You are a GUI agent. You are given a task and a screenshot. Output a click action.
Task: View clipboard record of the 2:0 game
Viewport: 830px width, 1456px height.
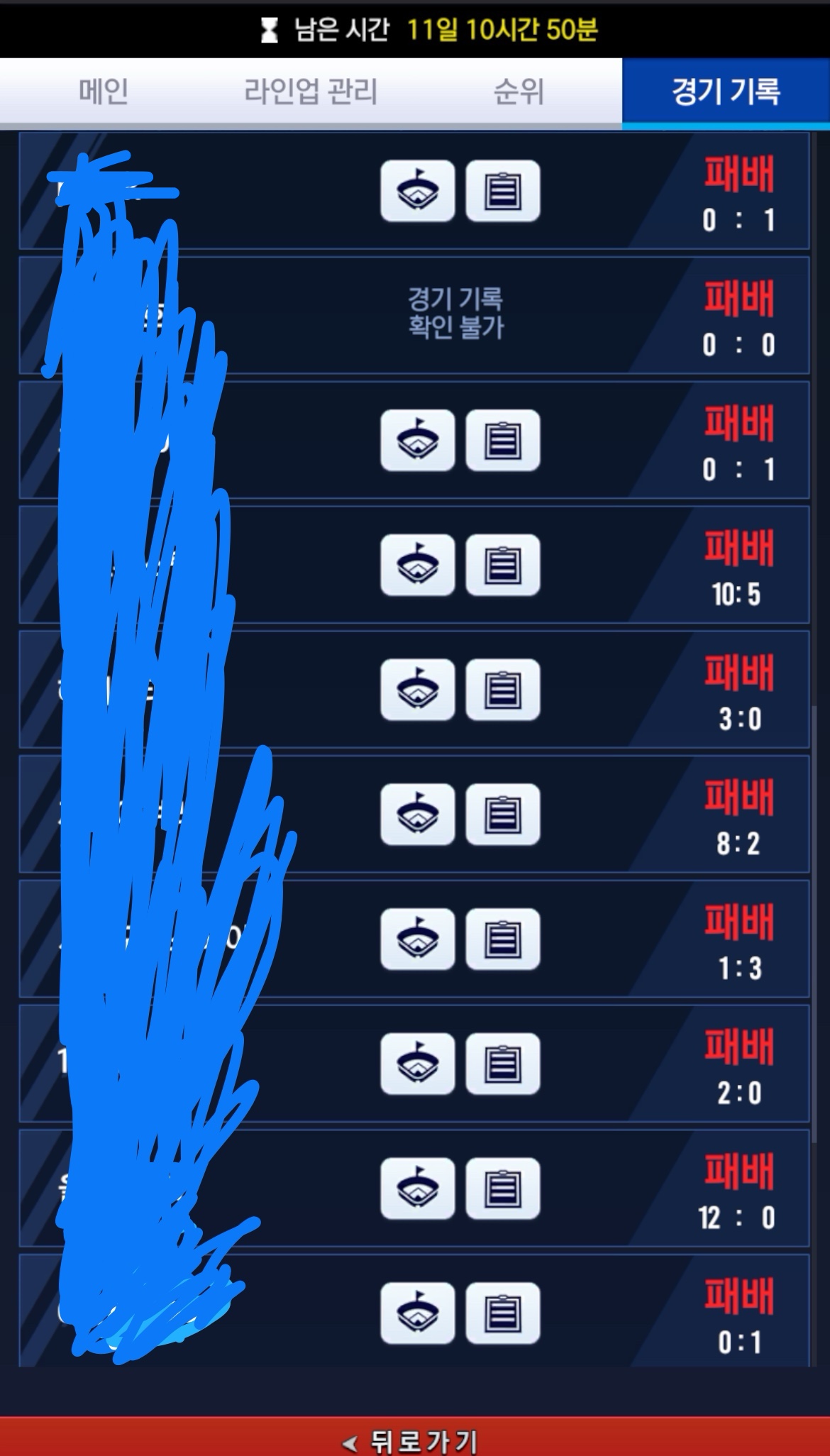[502, 1064]
